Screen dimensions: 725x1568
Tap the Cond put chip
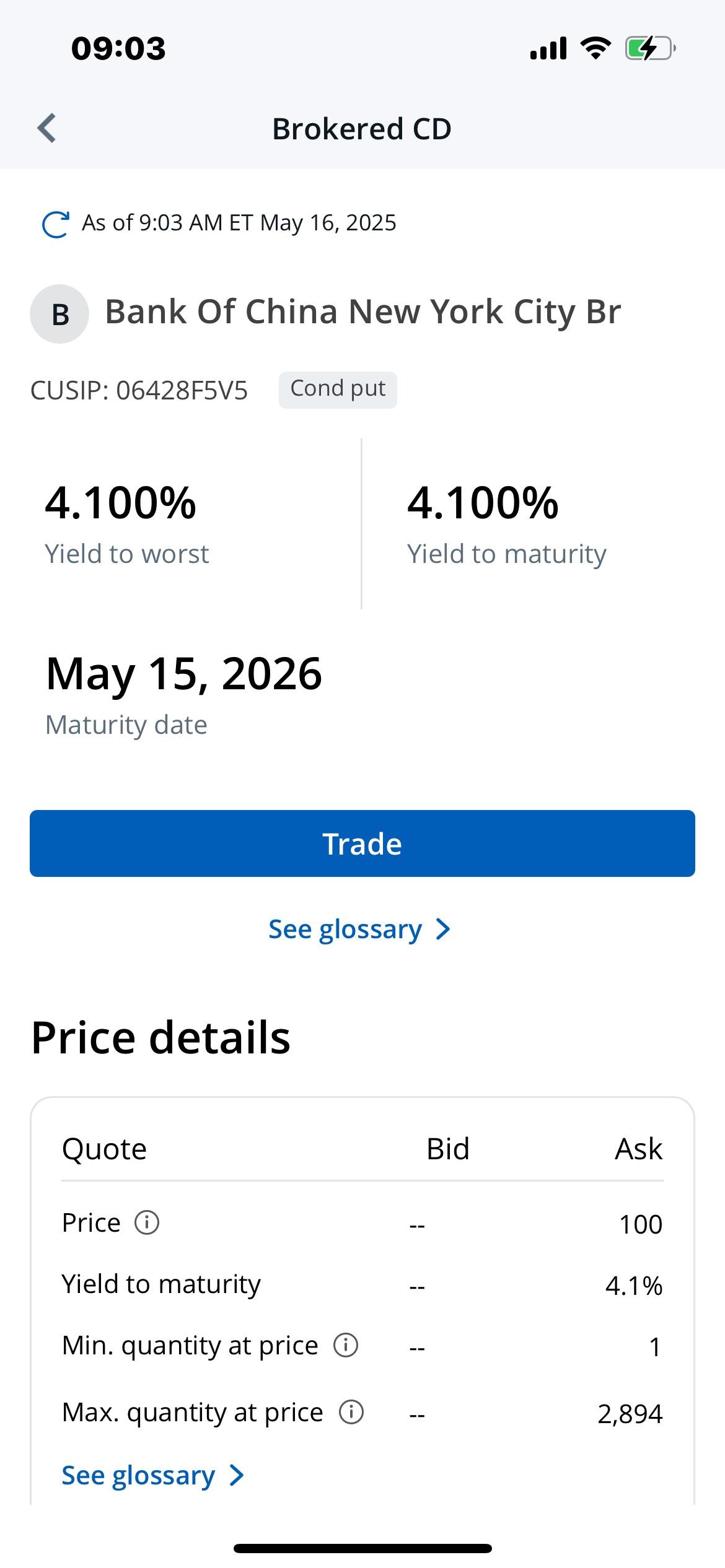[x=338, y=390]
